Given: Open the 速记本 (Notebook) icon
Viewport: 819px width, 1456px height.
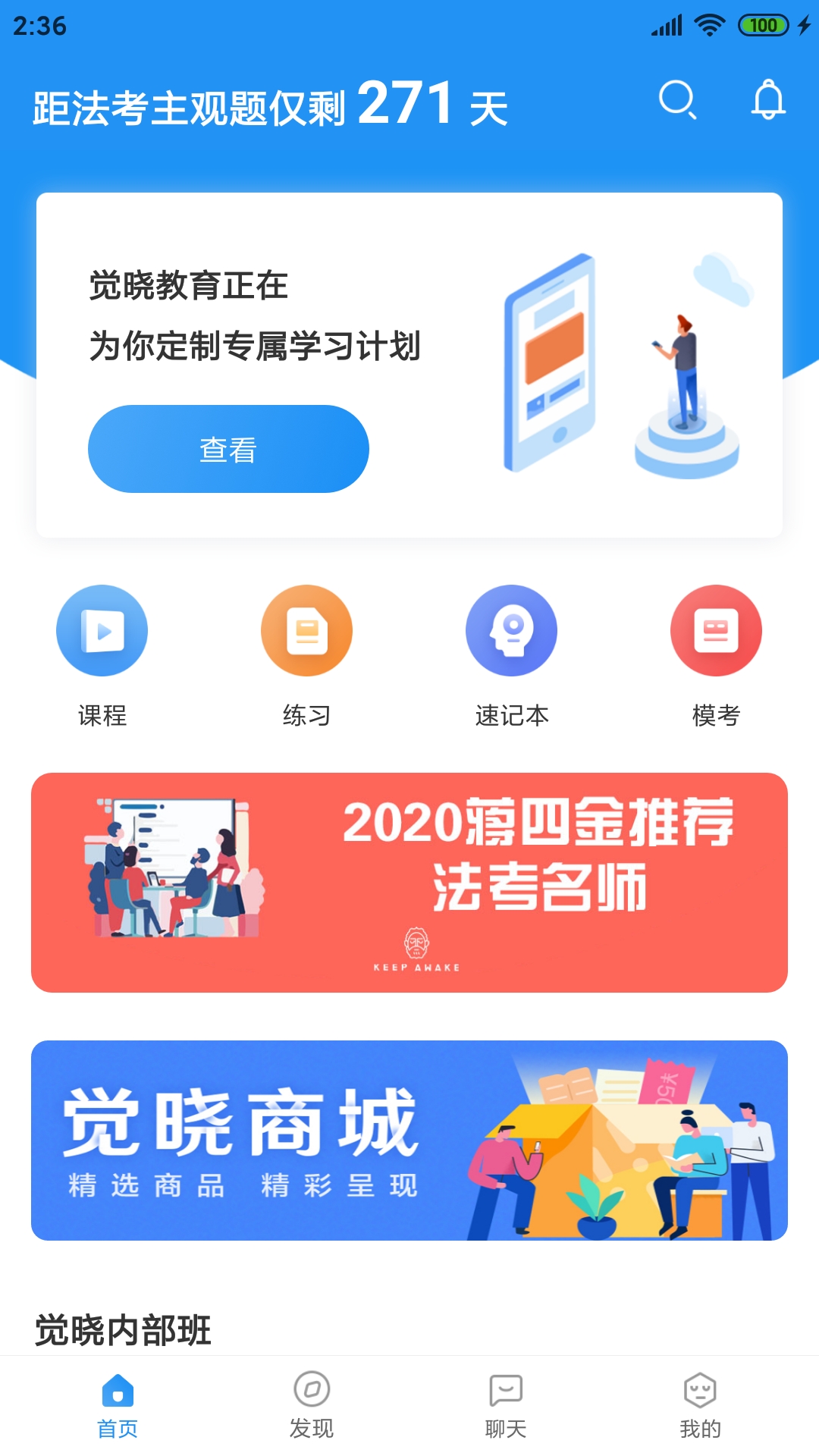Looking at the screenshot, I should click(511, 630).
